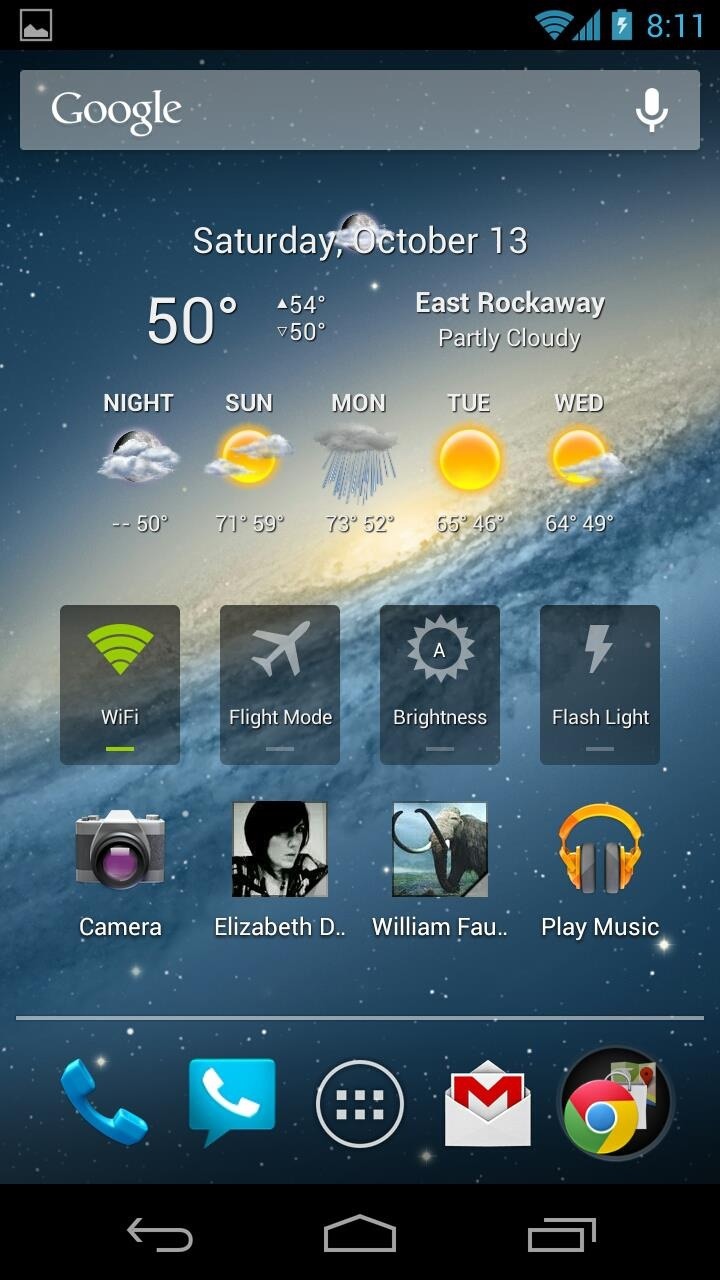Image resolution: width=720 pixels, height=1280 pixels.
Task: Show recent apps
Action: click(561, 1235)
